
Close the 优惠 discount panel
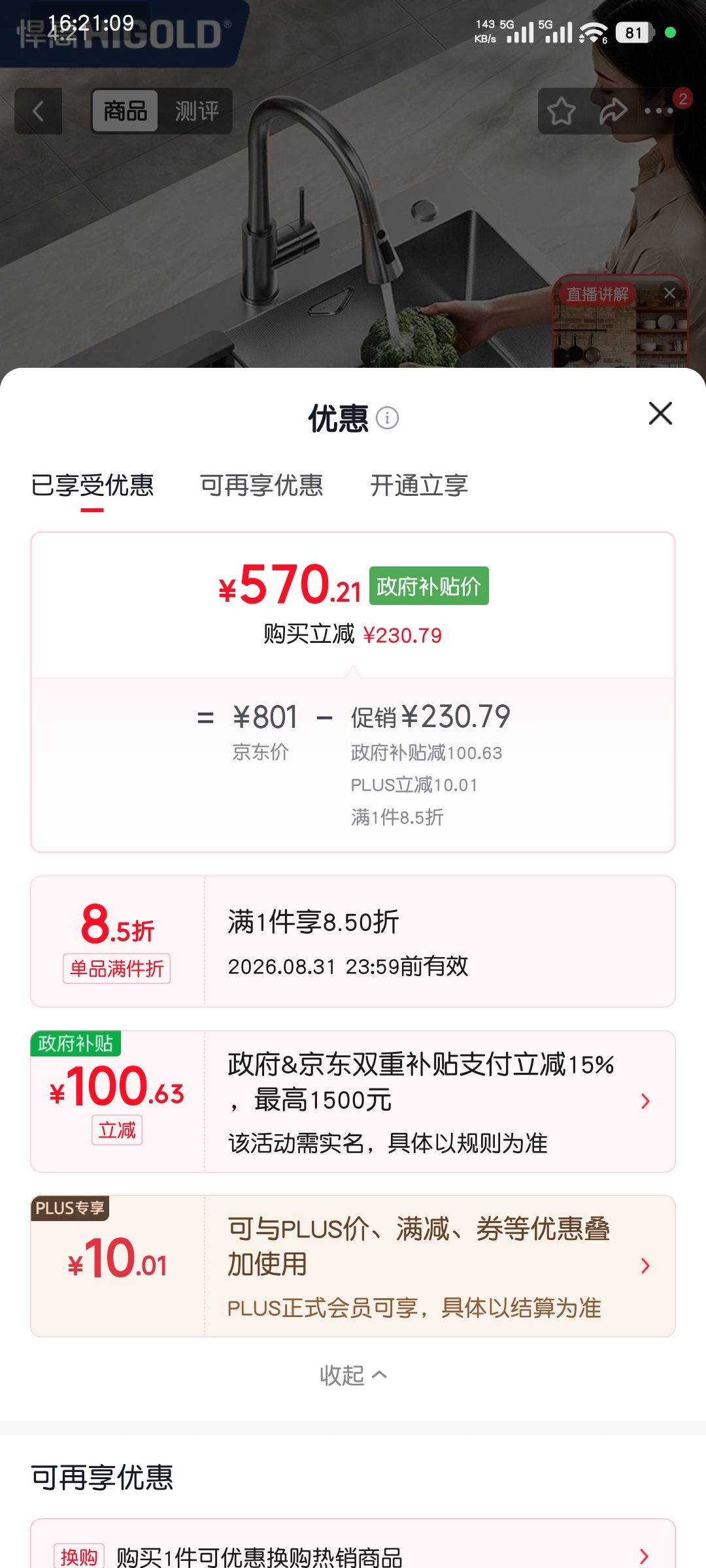pyautogui.click(x=660, y=414)
